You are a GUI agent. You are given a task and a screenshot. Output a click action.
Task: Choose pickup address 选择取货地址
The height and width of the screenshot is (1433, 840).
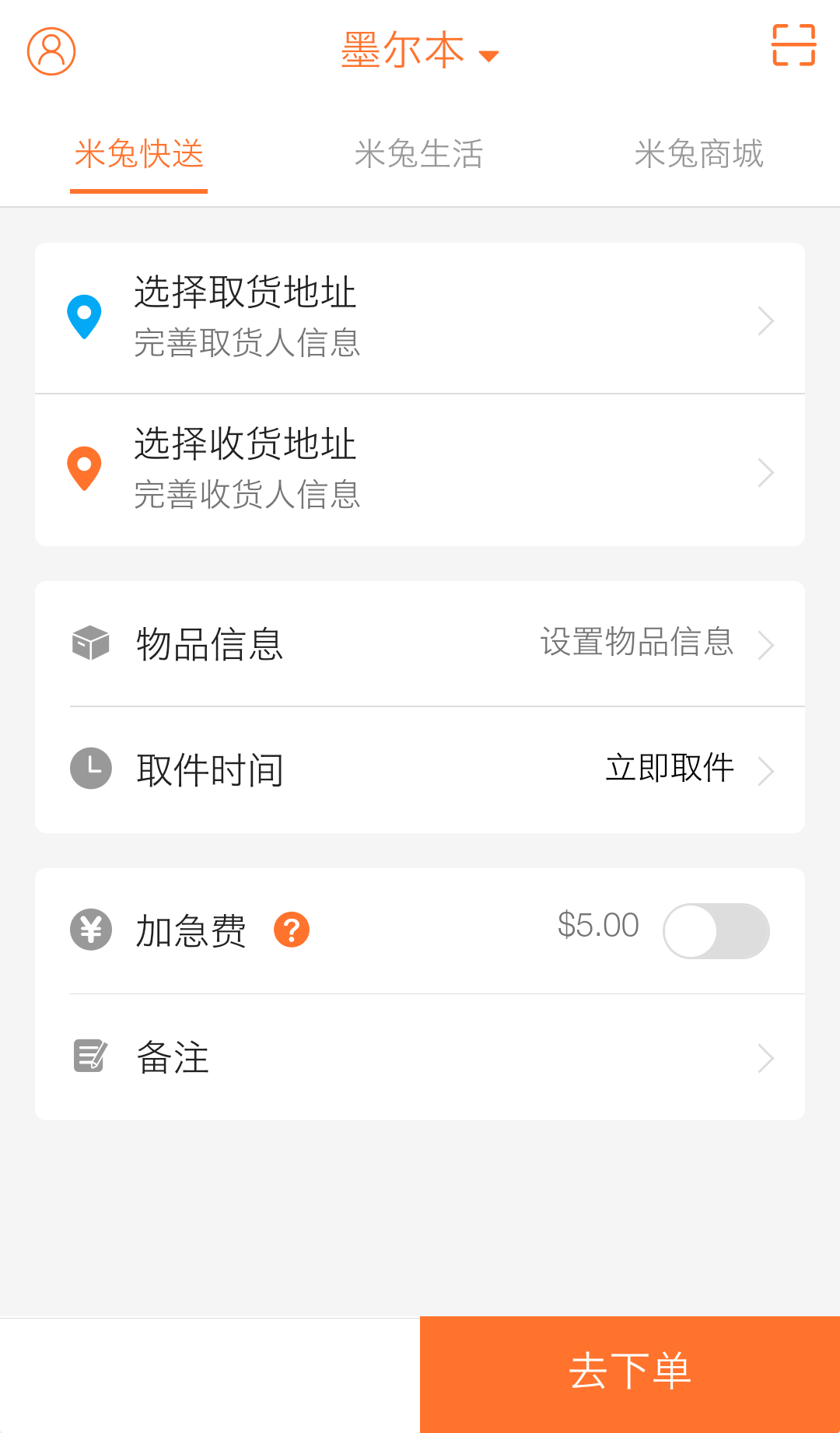420,318
